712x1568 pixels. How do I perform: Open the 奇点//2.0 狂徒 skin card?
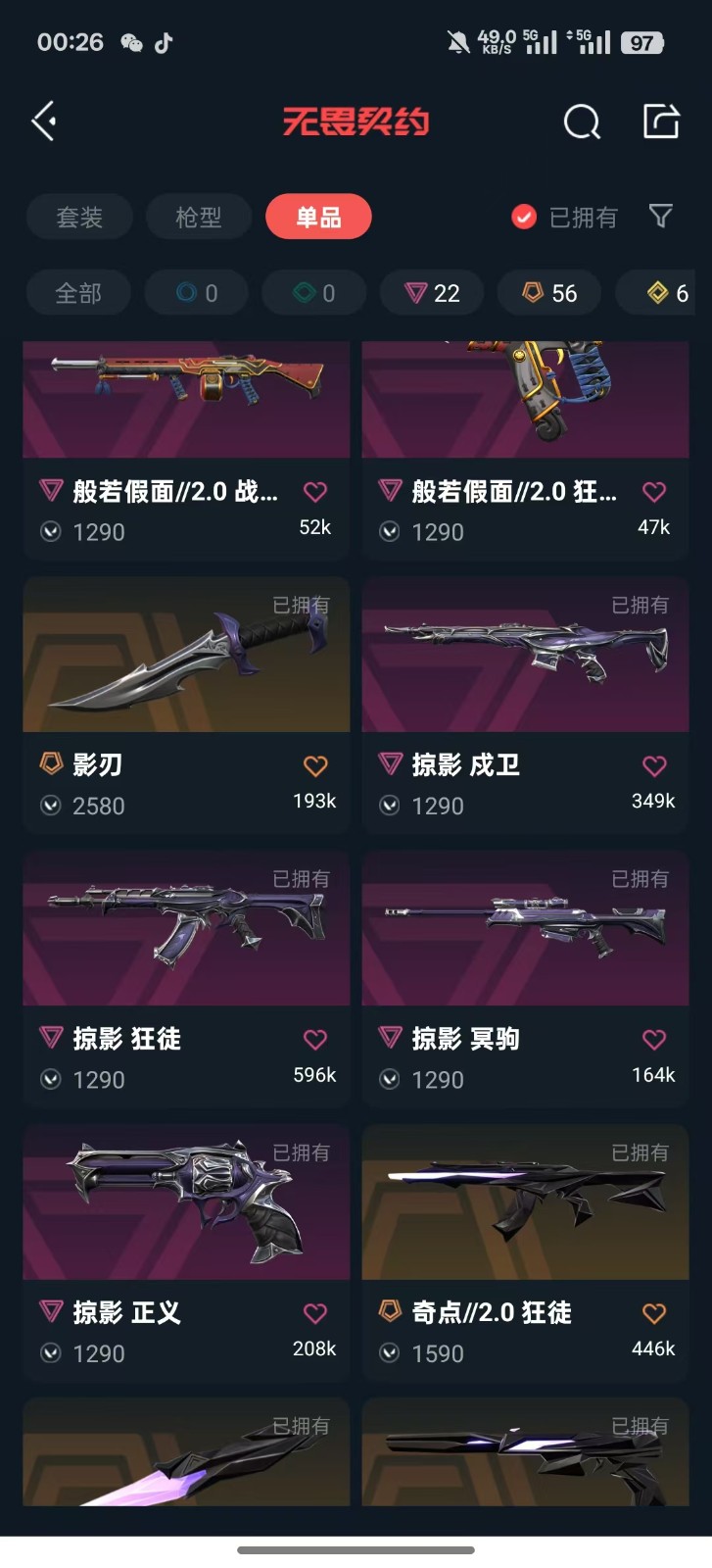[525, 1252]
